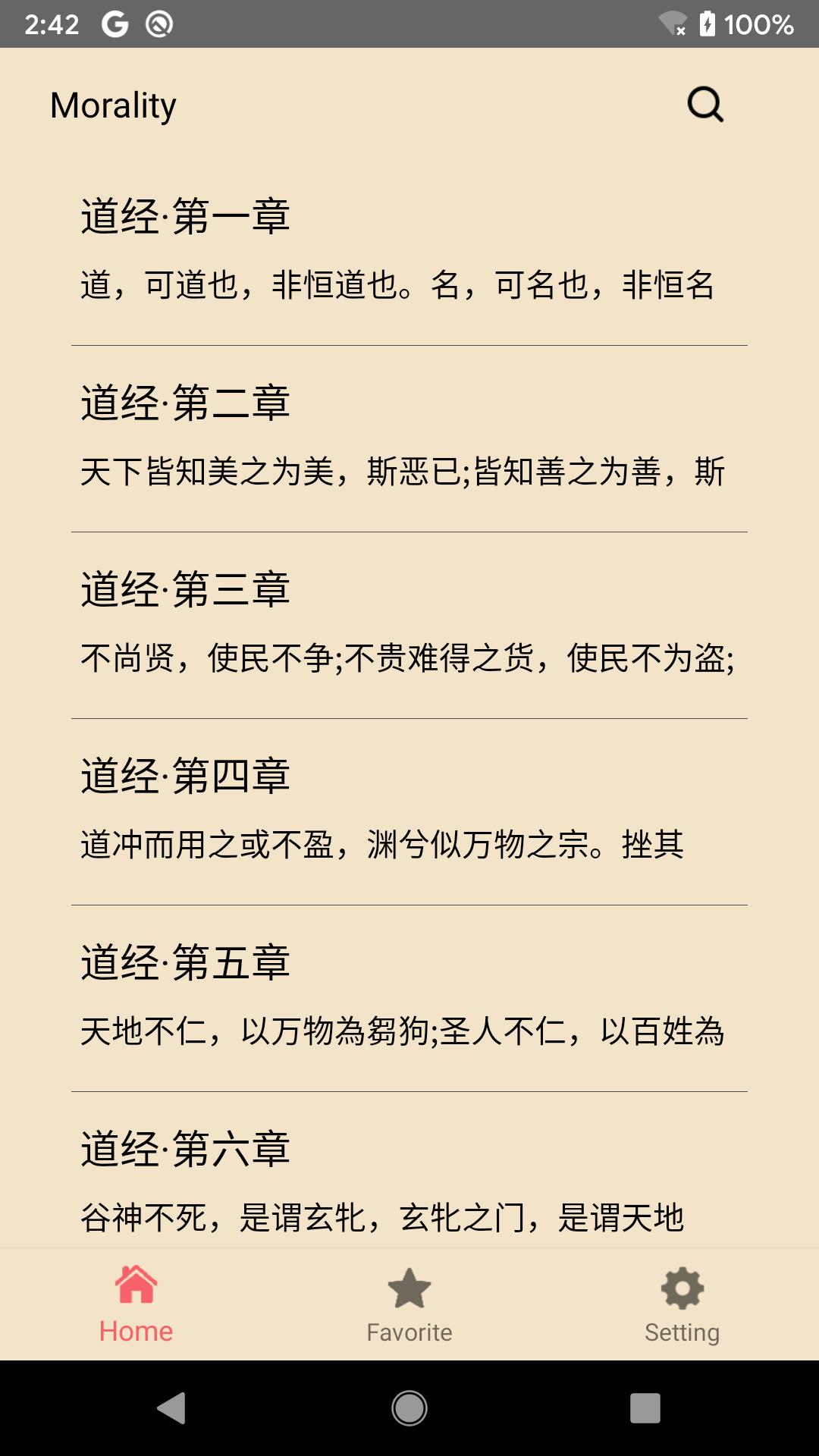The image size is (819, 1456).
Task: Open chapter 道经·第四章
Action: click(409, 811)
